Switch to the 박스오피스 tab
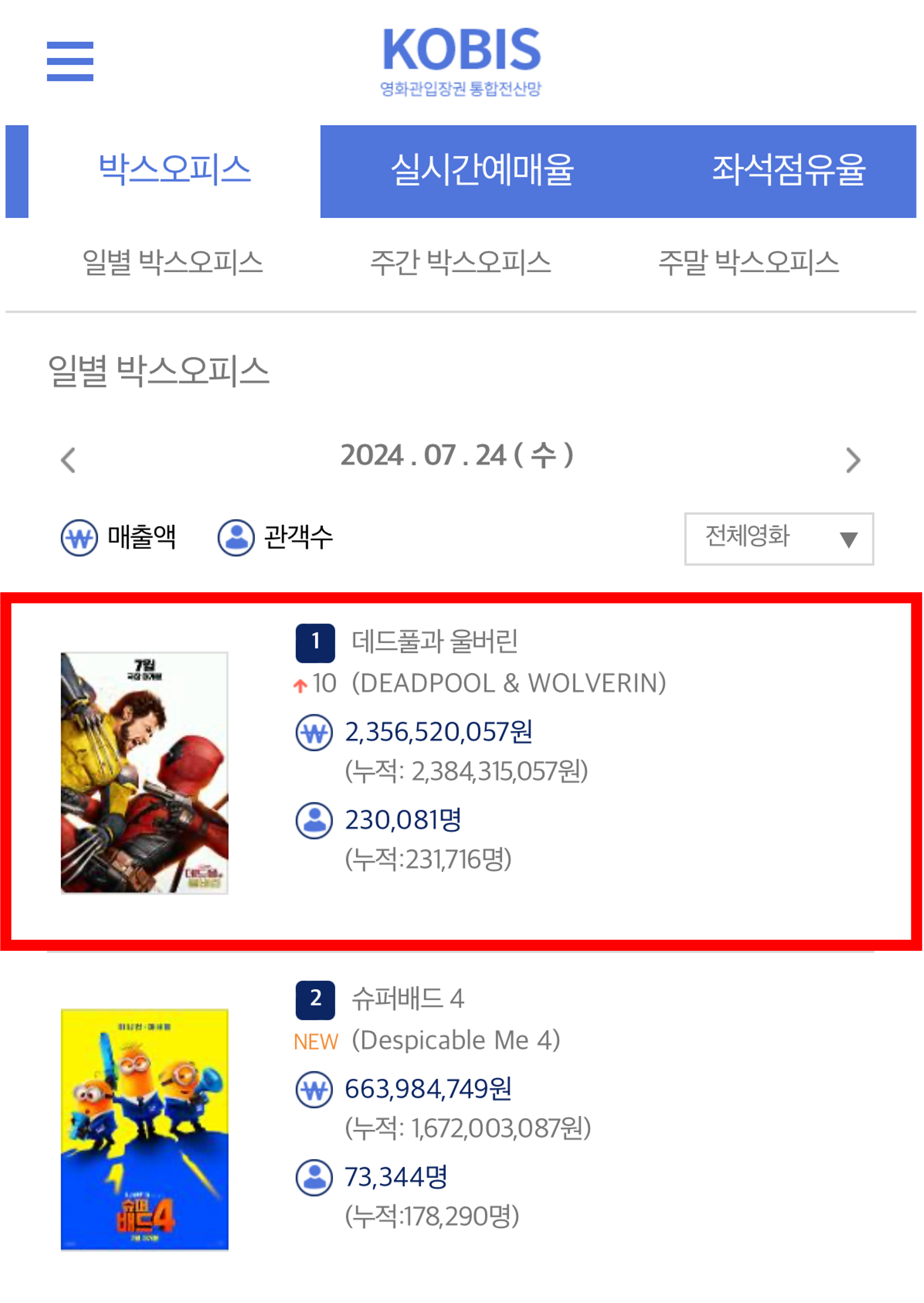This screenshot has height=1303, width=924. pyautogui.click(x=174, y=171)
